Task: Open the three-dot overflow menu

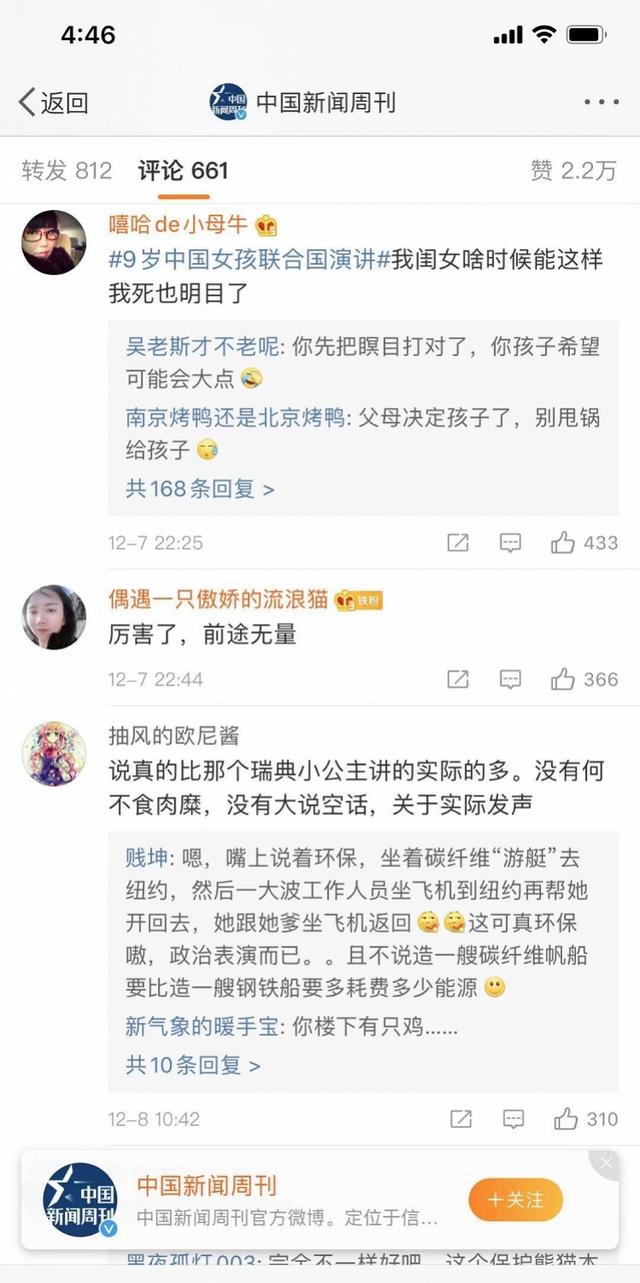Action: [x=601, y=102]
